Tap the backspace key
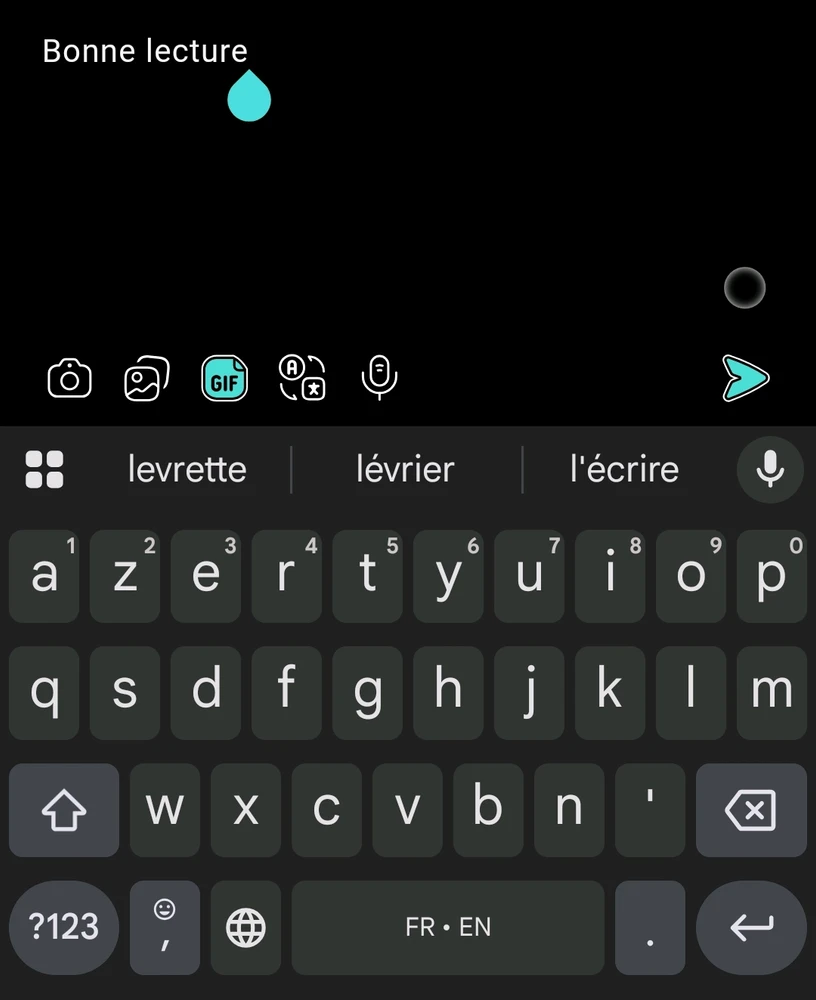Image resolution: width=816 pixels, height=1000 pixels. pyautogui.click(x=750, y=810)
